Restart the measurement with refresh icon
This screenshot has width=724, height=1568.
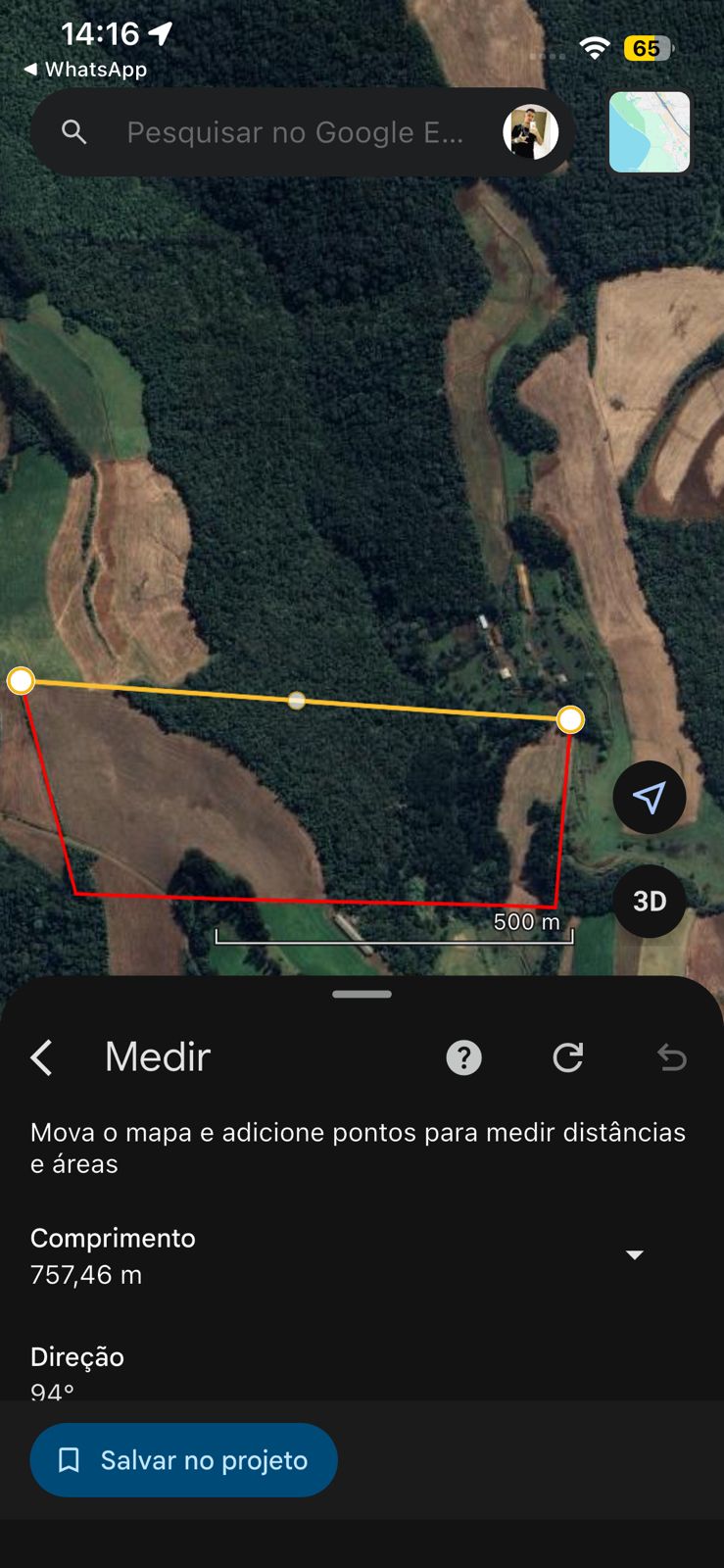pyautogui.click(x=568, y=1057)
